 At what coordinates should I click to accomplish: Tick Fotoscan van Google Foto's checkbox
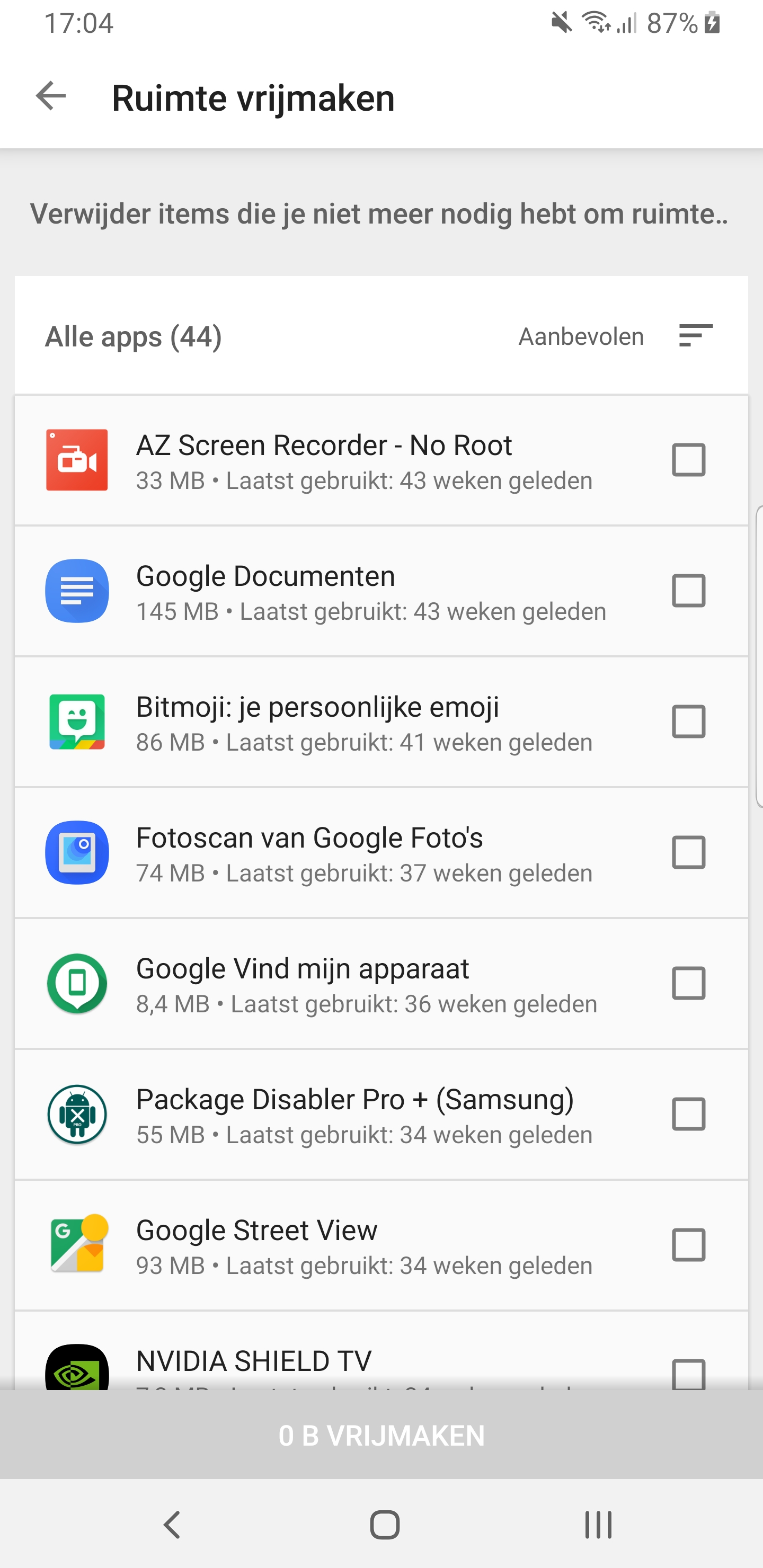688,852
